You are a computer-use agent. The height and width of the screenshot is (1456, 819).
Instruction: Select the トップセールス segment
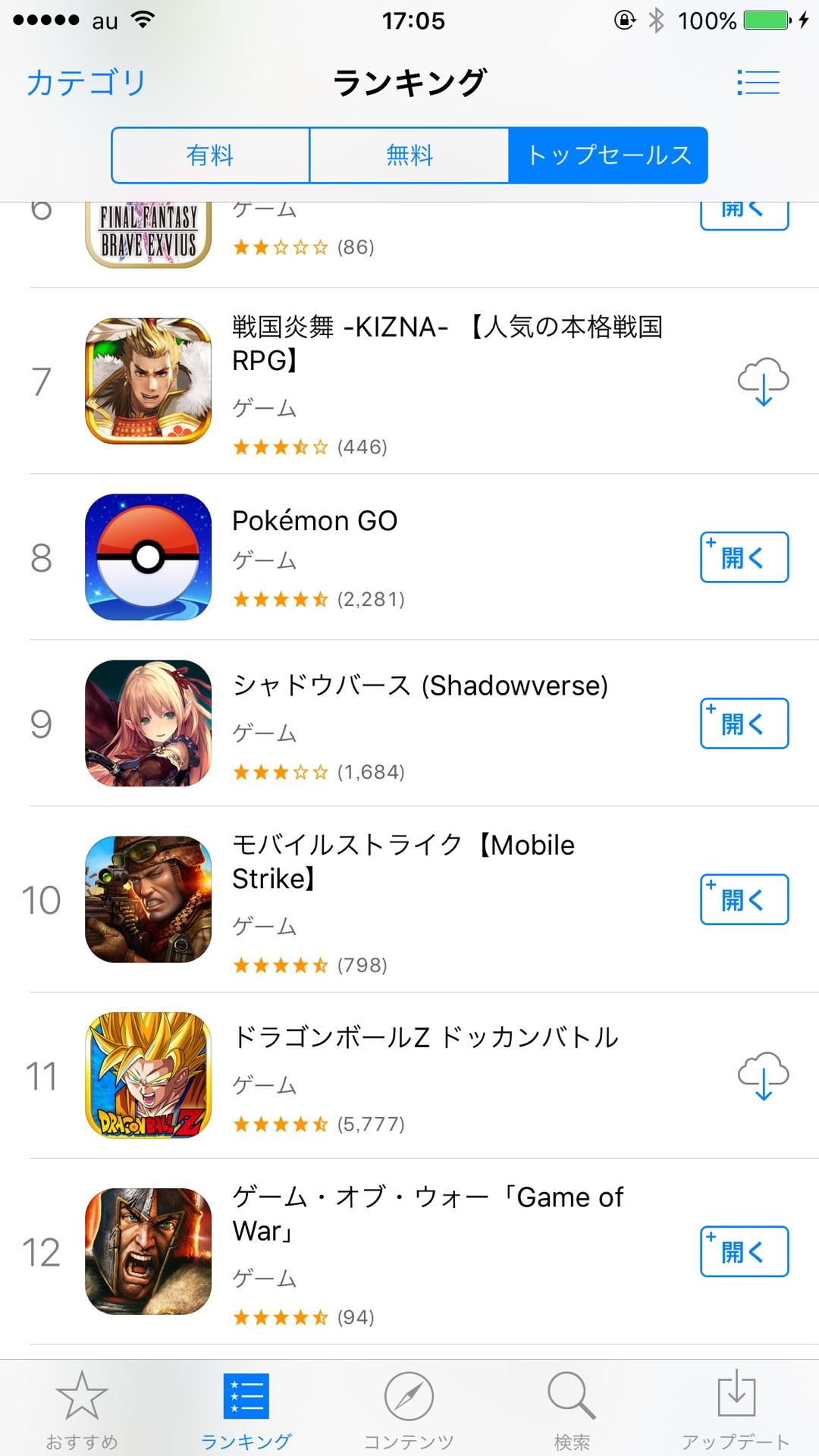click(608, 155)
